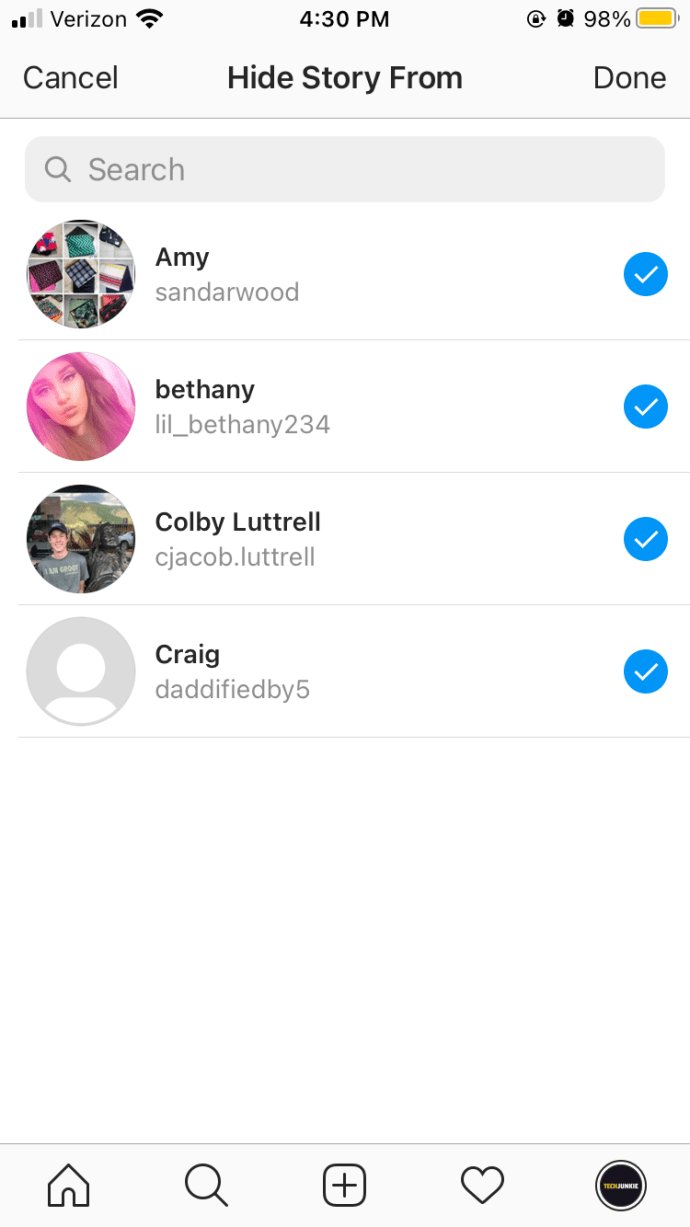Untick Colby Luttrell's checkbox

pyautogui.click(x=645, y=539)
